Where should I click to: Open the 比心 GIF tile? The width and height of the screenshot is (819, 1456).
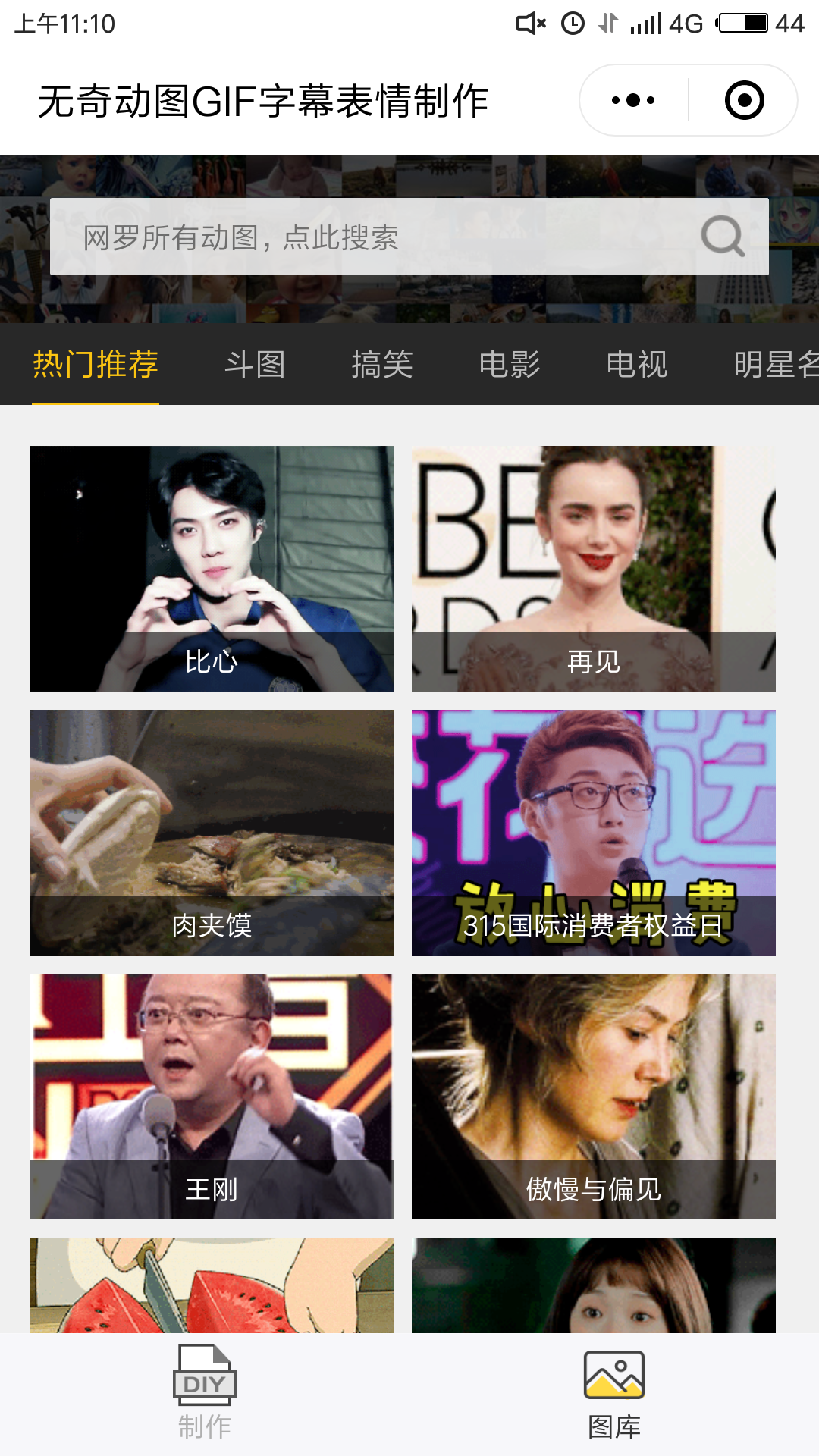coord(212,569)
